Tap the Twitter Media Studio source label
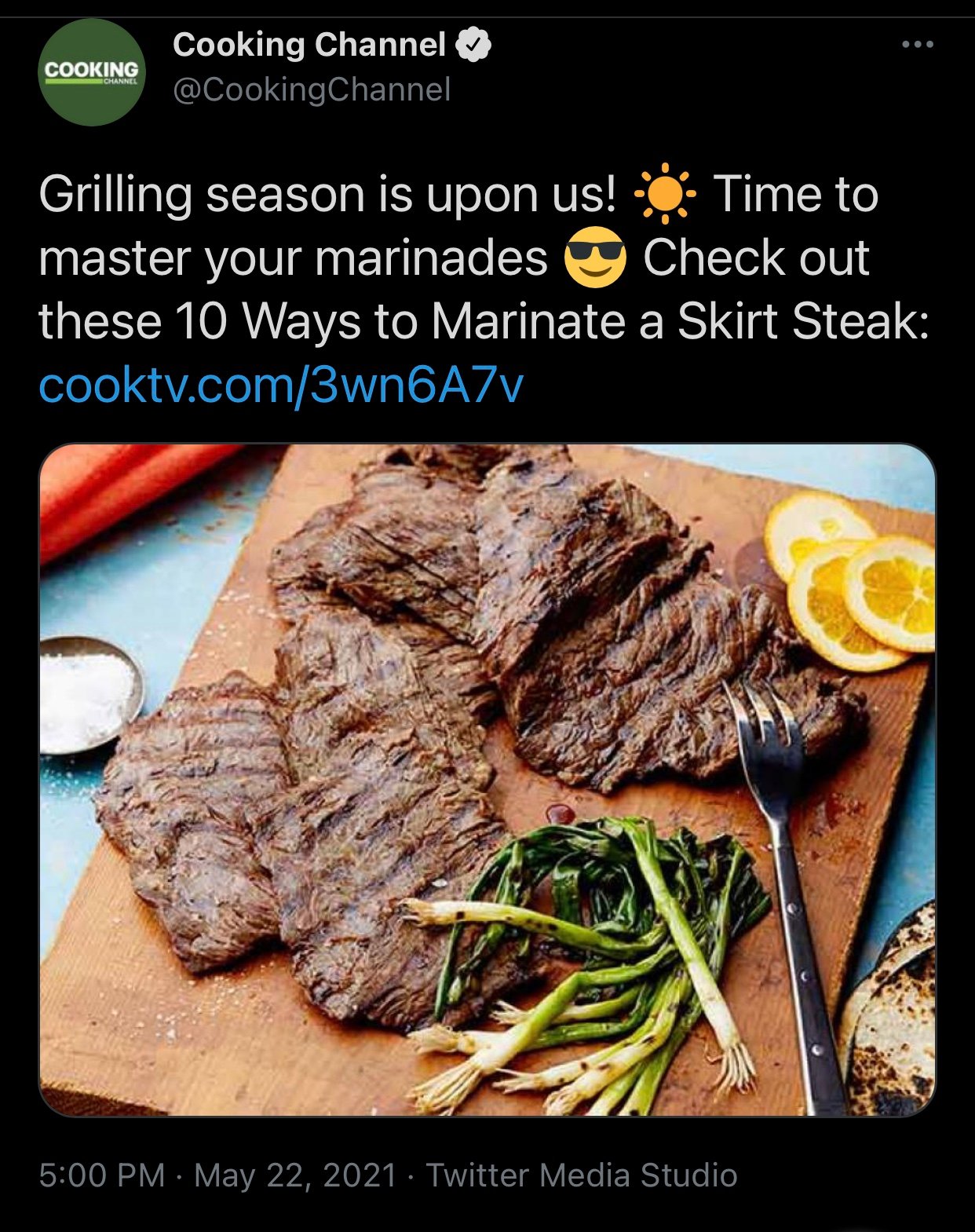This screenshot has height=1232, width=975. pos(581,1175)
